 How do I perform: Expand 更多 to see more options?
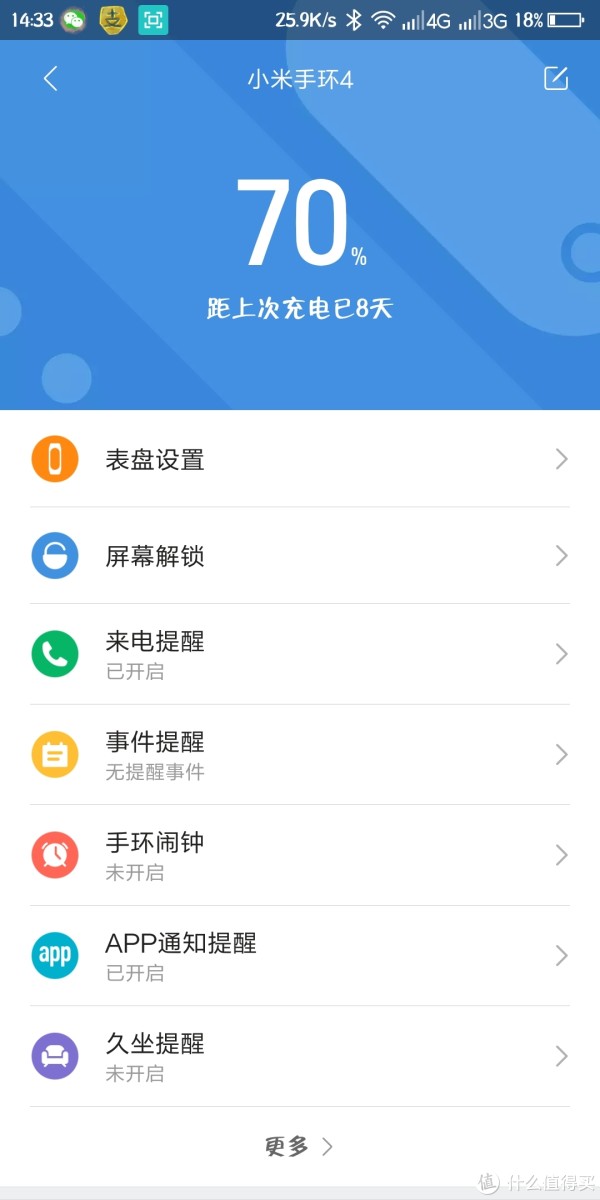click(x=299, y=1147)
